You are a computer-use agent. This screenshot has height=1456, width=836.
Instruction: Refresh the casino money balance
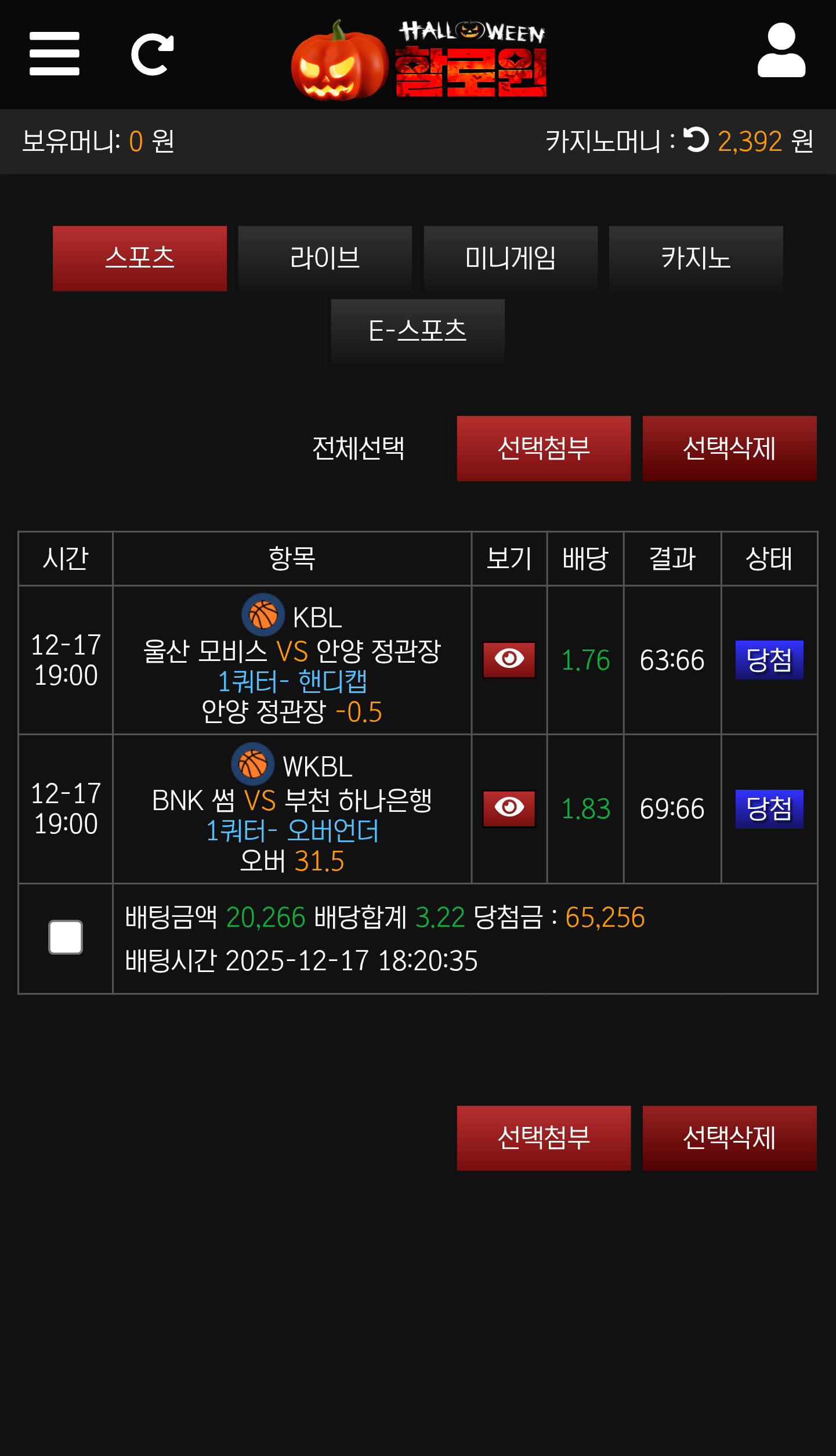pyautogui.click(x=696, y=140)
